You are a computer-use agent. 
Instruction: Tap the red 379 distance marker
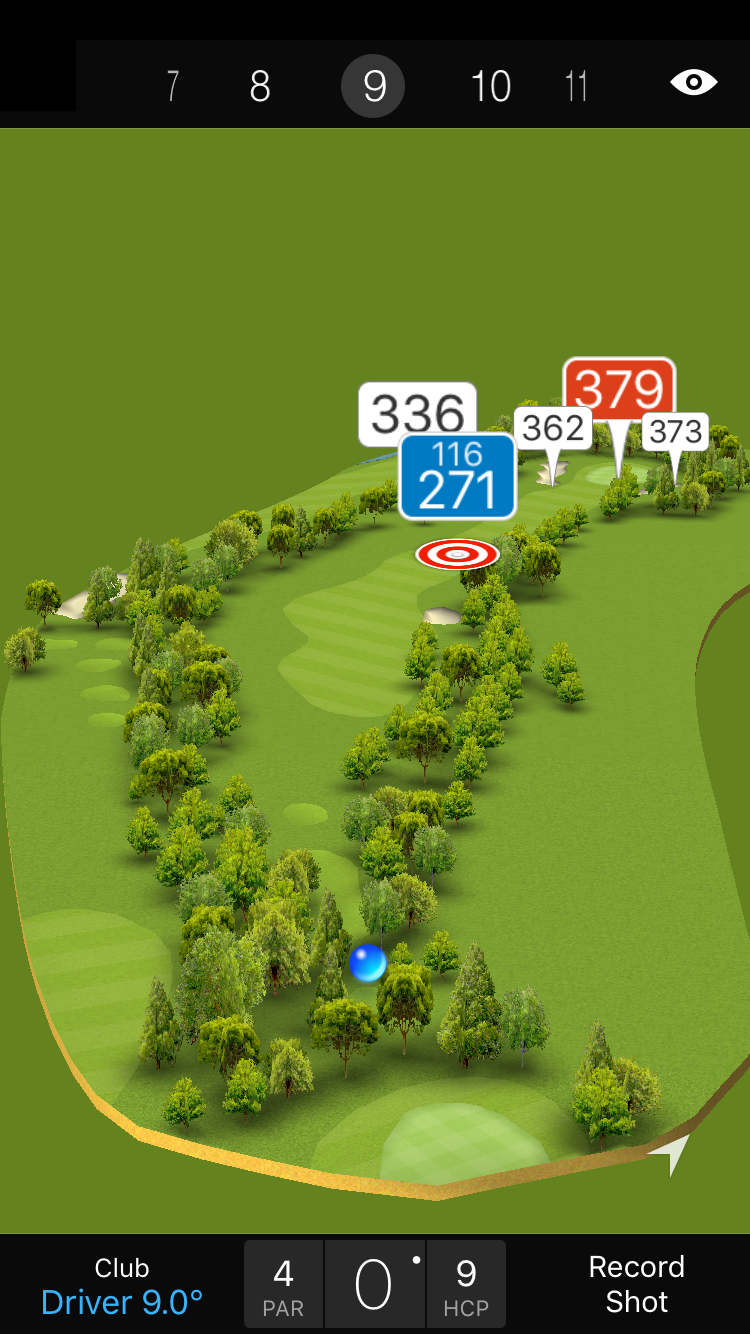619,390
